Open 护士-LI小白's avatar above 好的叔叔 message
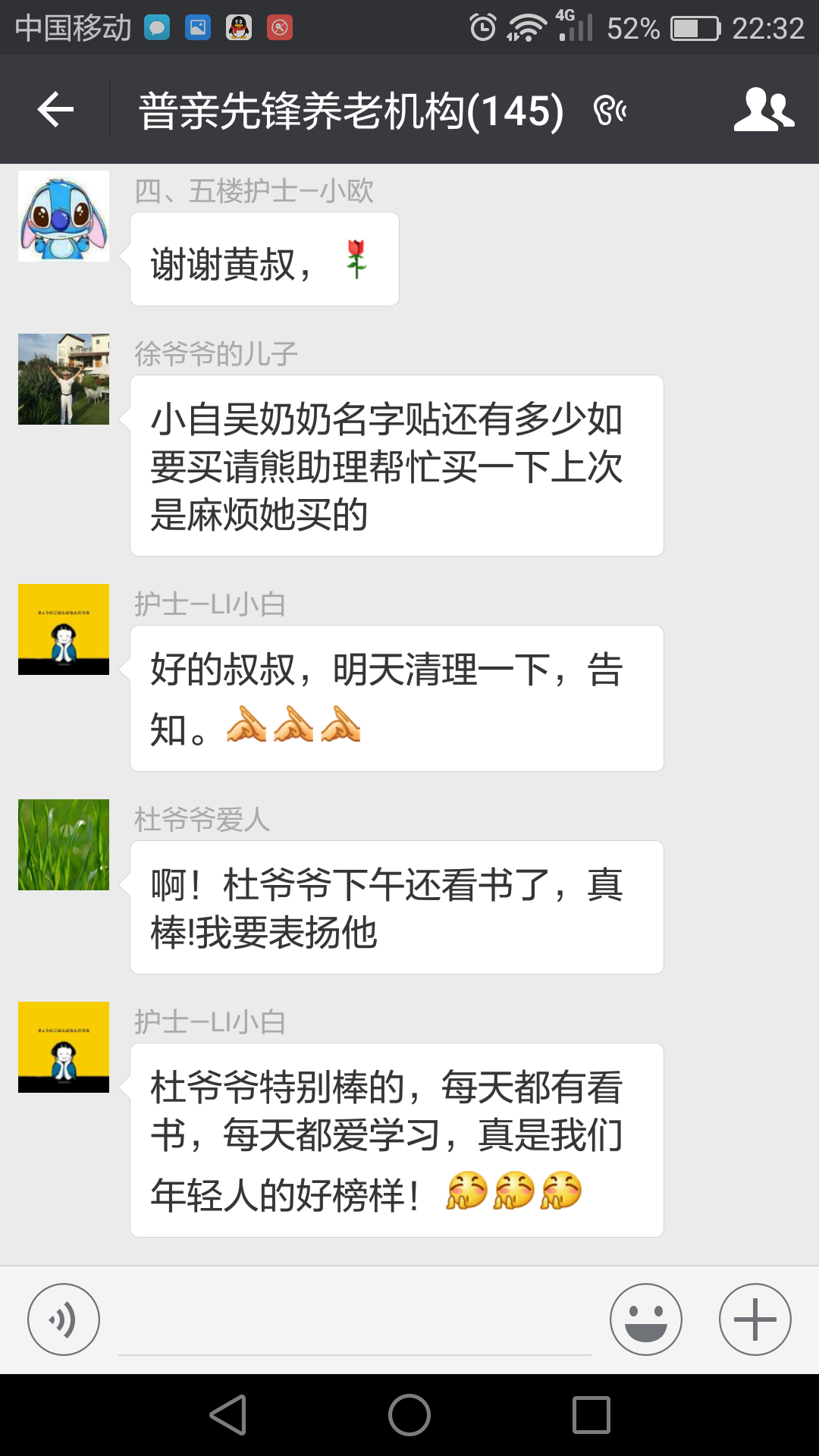Image resolution: width=819 pixels, height=1456 pixels. tap(64, 629)
